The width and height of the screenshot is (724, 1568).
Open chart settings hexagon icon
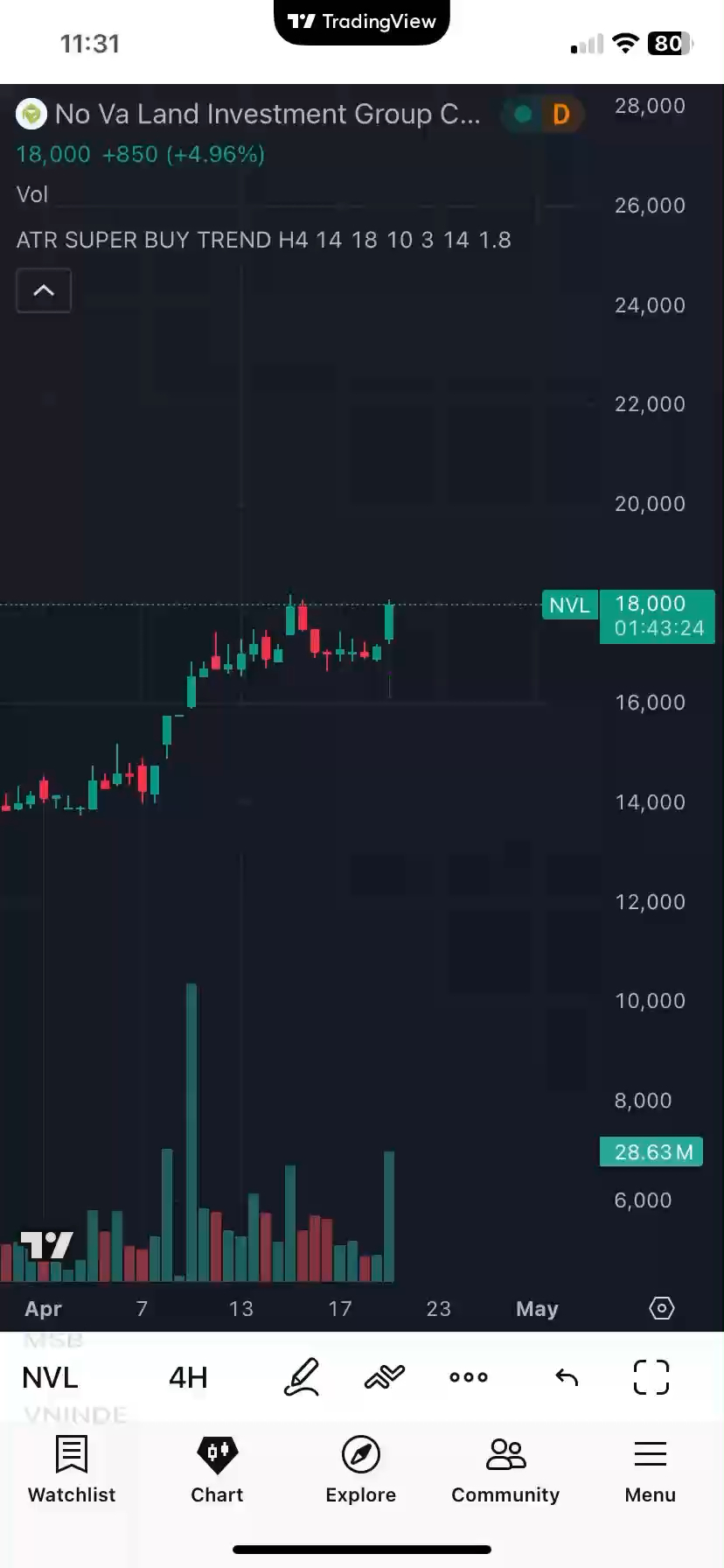click(x=662, y=1308)
